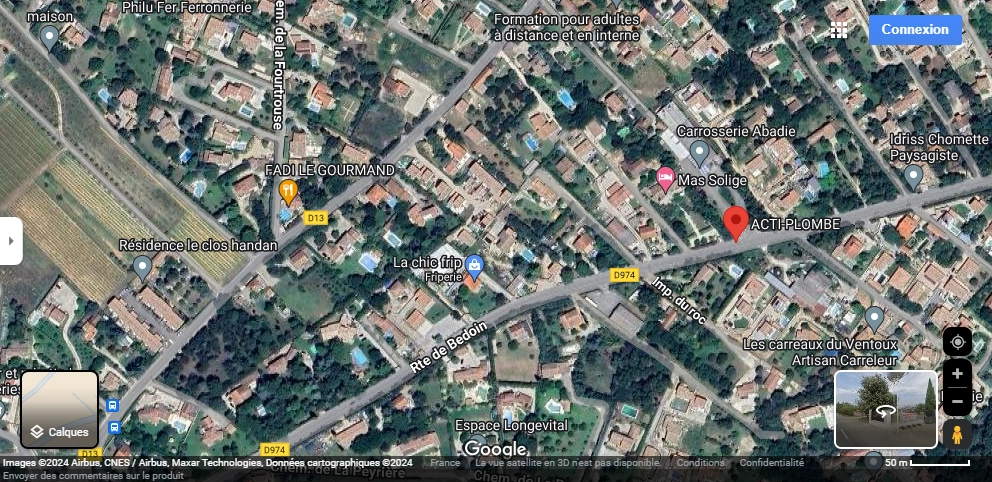992x482 pixels.
Task: Zoom in with the plus button
Action: point(957,374)
